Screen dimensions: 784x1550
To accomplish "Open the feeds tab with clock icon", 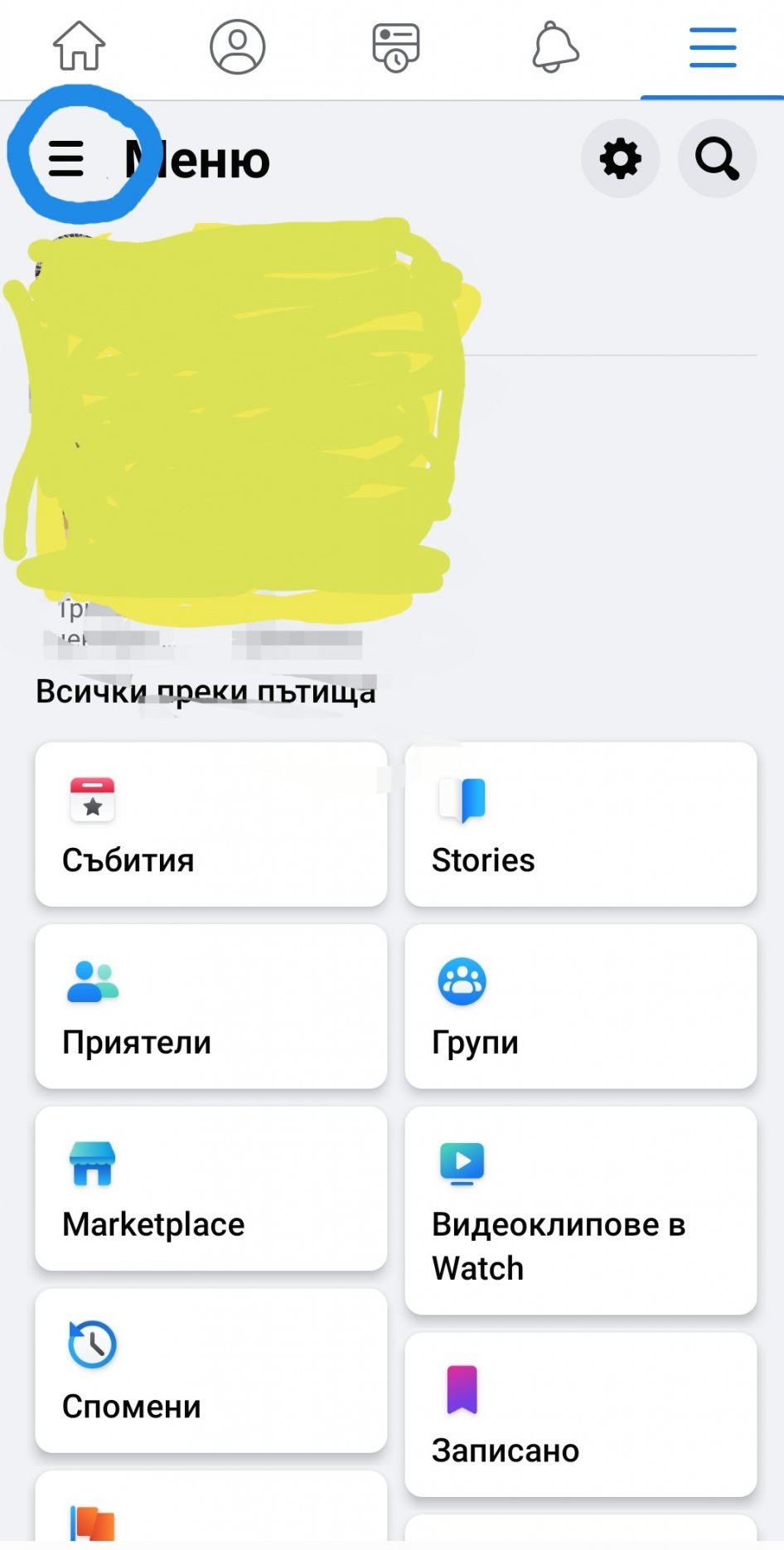I will pos(395,47).
